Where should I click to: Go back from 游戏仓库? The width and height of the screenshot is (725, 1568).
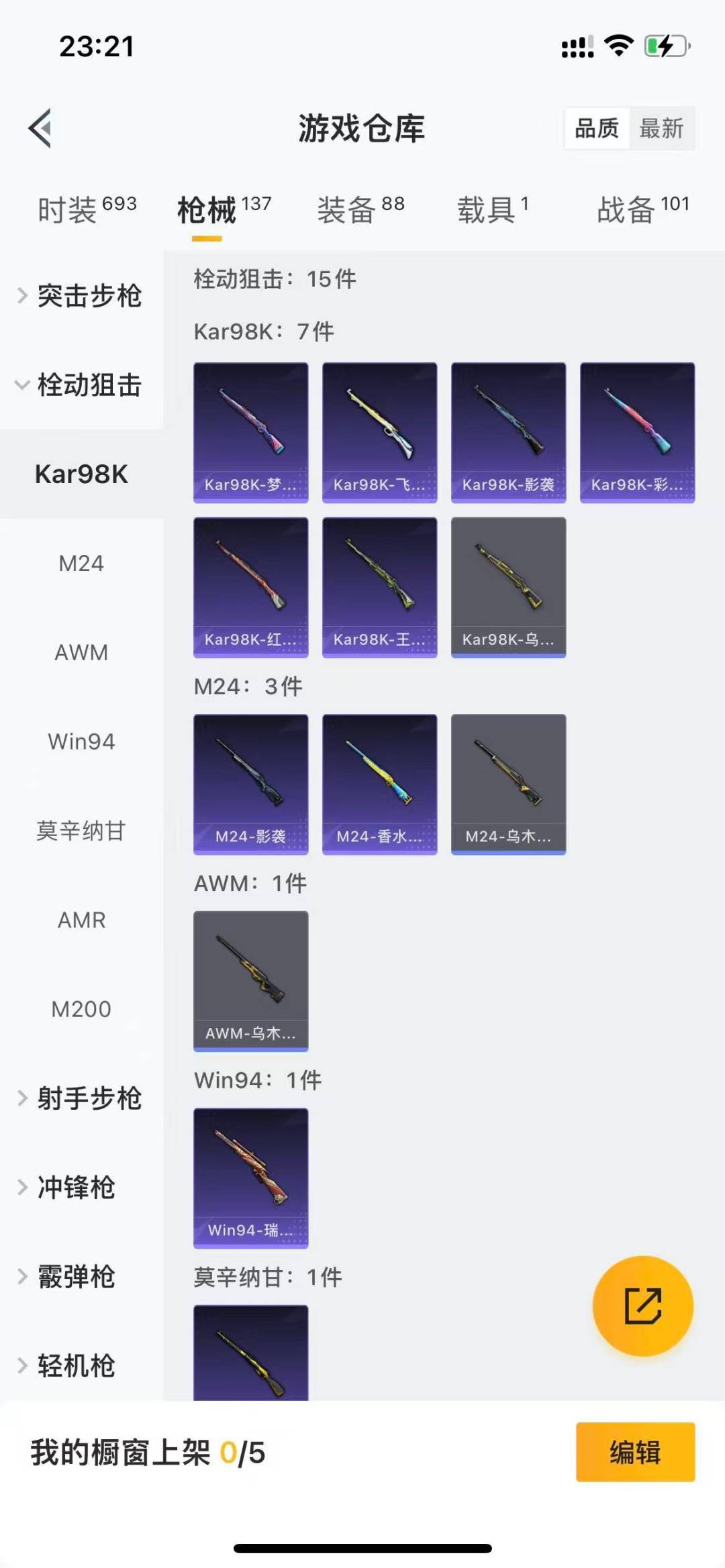coord(40,127)
